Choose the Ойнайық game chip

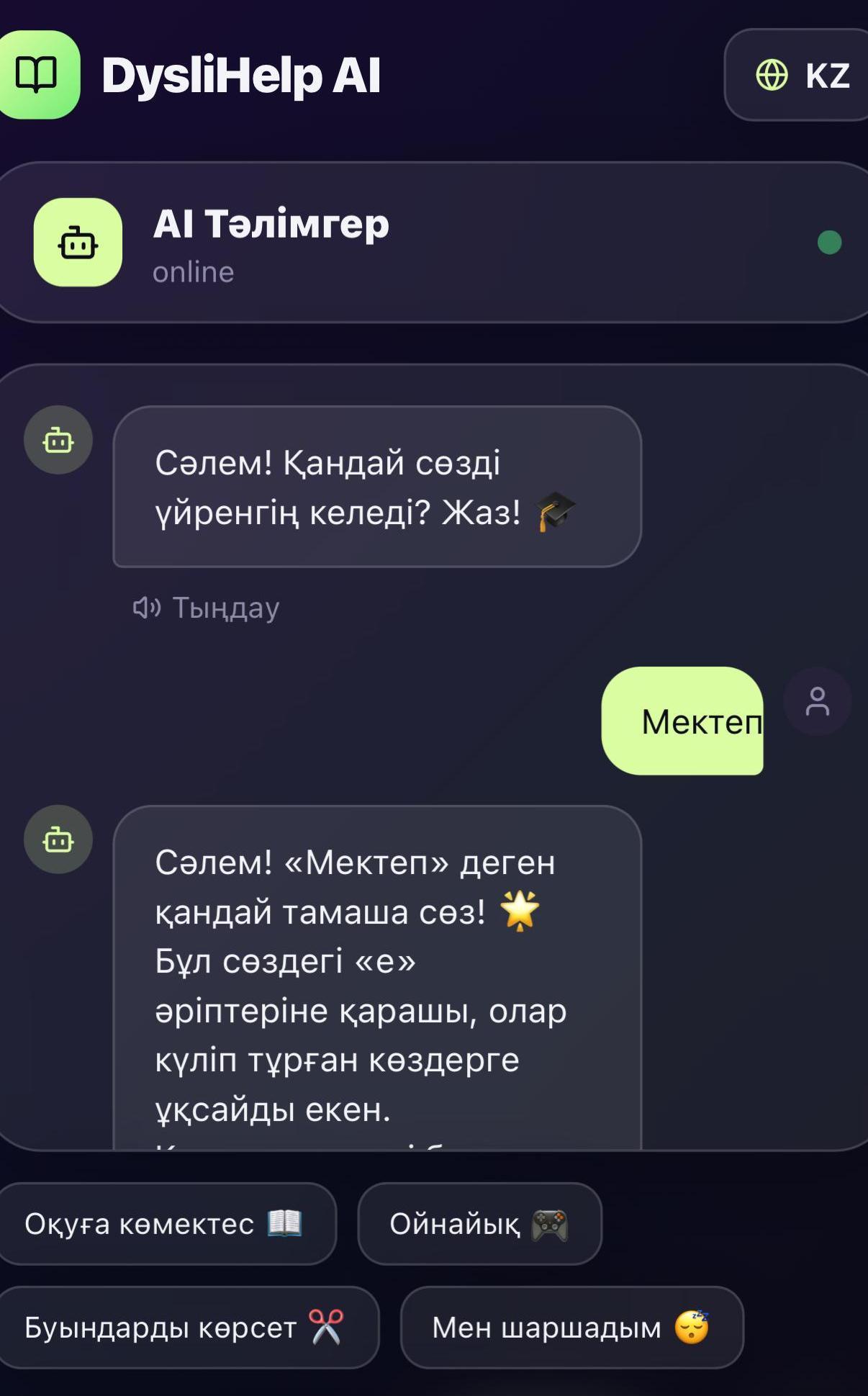click(479, 1223)
